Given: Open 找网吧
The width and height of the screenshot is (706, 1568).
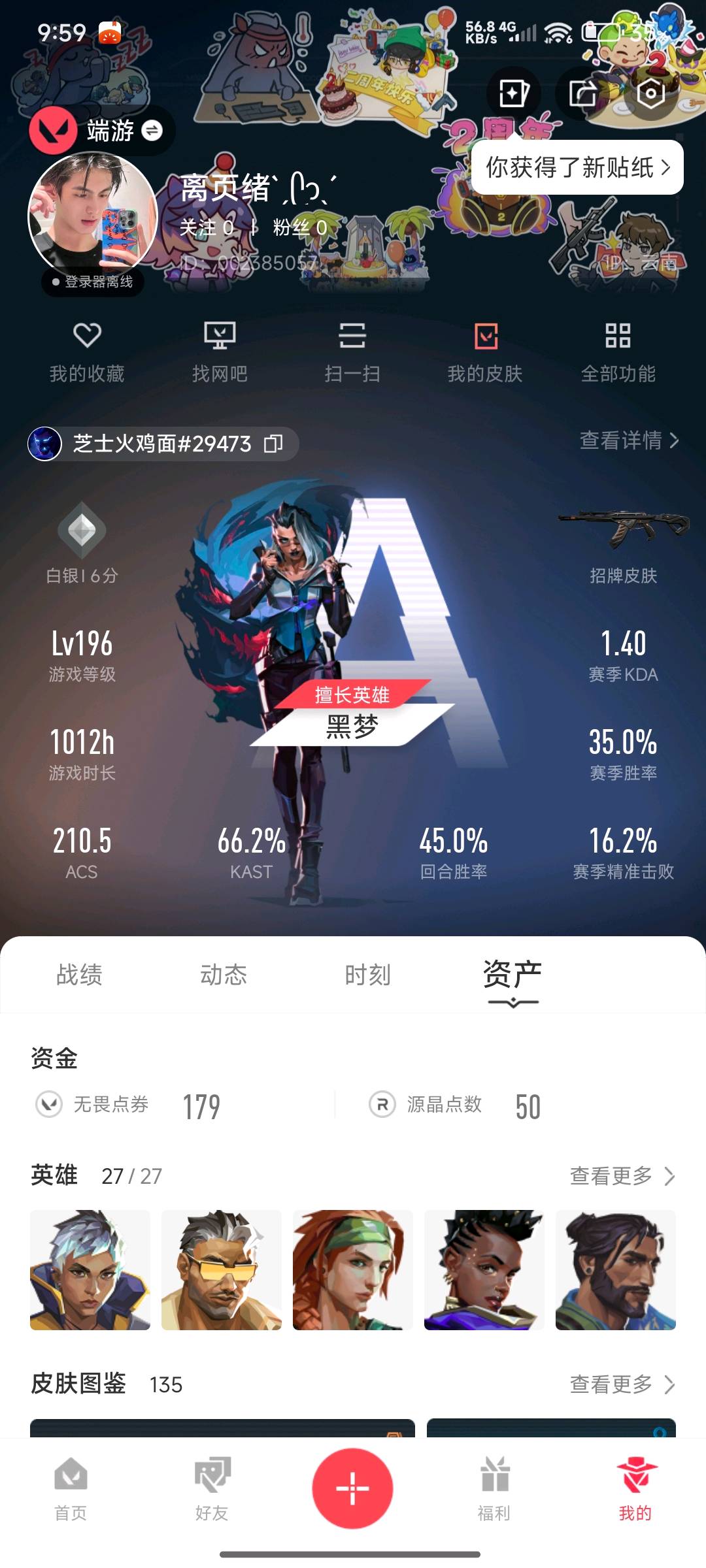Looking at the screenshot, I should (x=220, y=352).
